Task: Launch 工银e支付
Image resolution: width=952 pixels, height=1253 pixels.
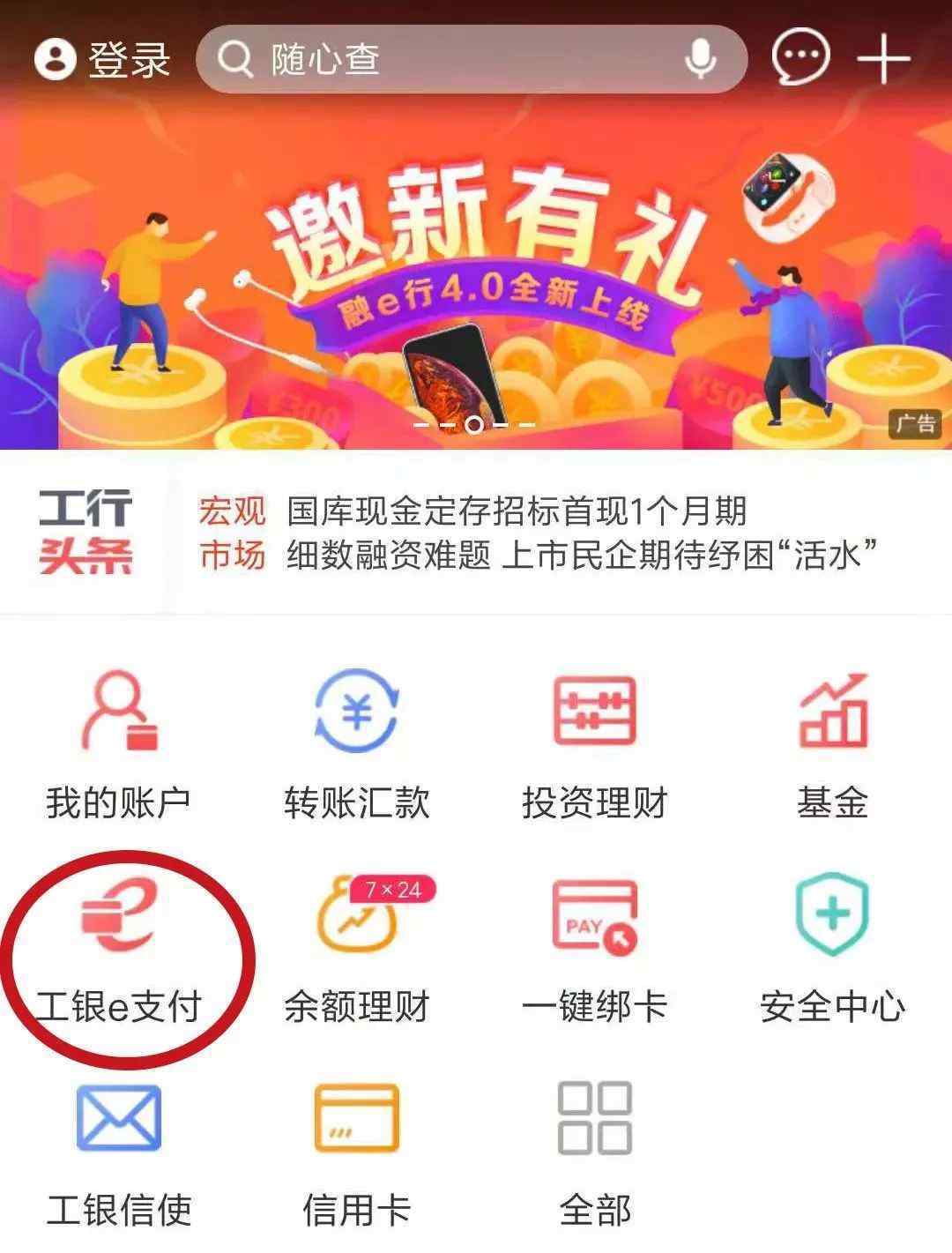Action: click(119, 952)
